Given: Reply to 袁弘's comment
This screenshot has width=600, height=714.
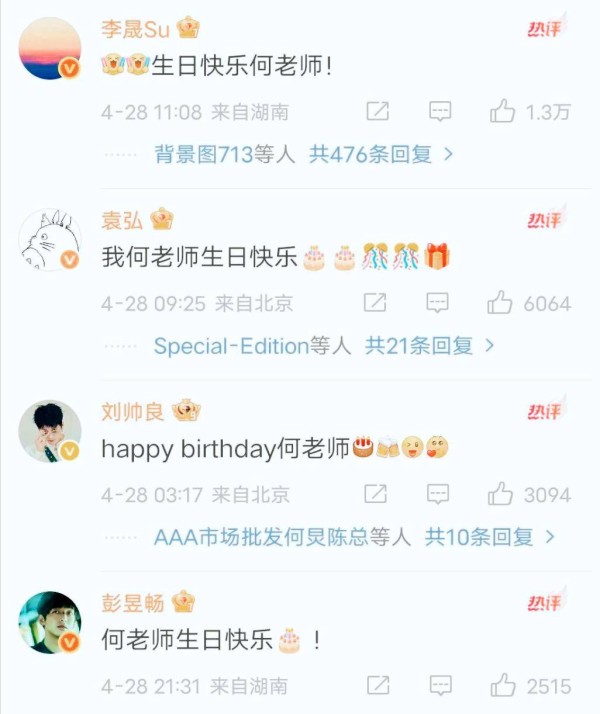Looking at the screenshot, I should pos(437,303).
